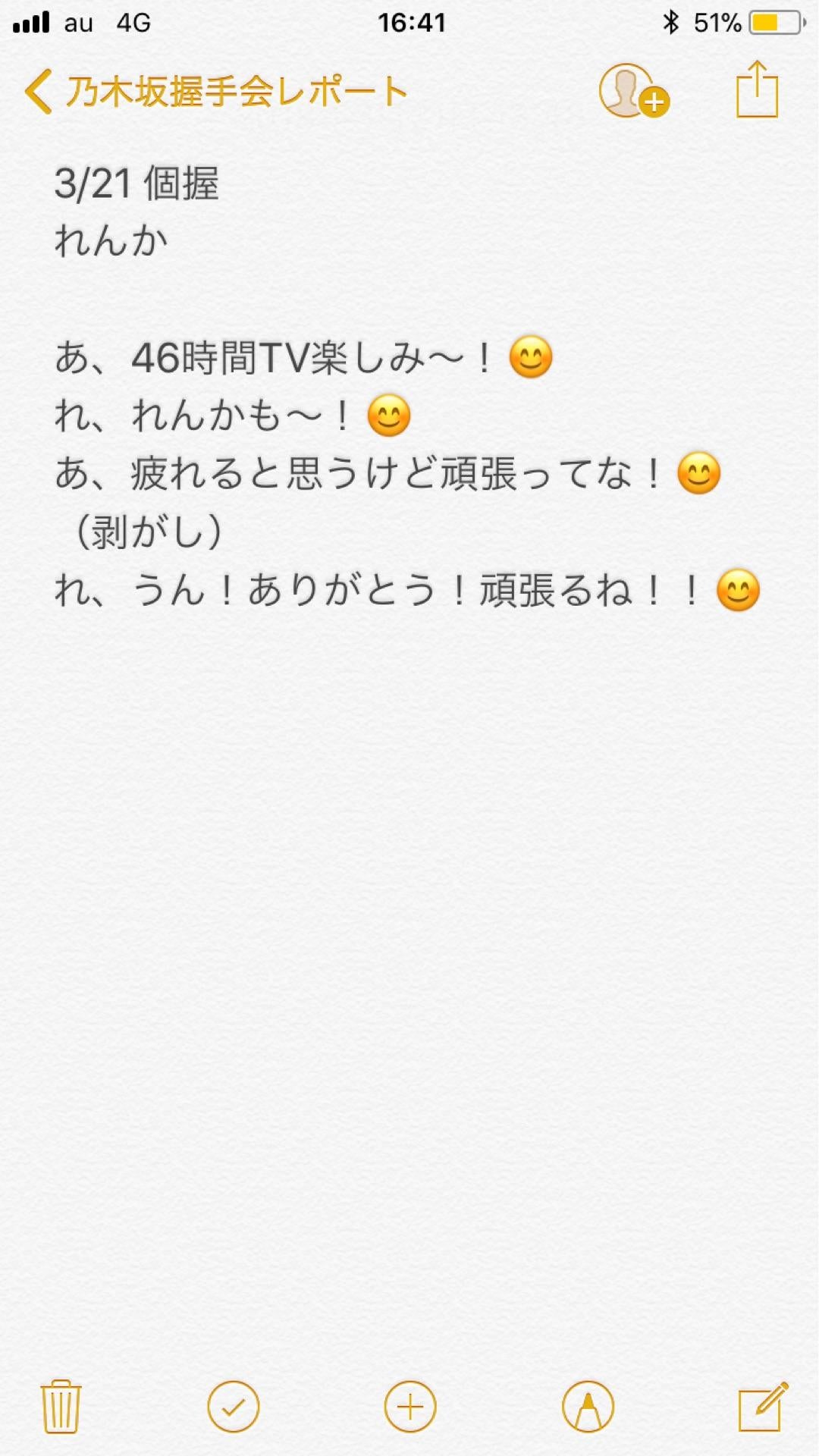Add a checklist to the note
This screenshot has height=1456, width=819.
[x=233, y=1407]
